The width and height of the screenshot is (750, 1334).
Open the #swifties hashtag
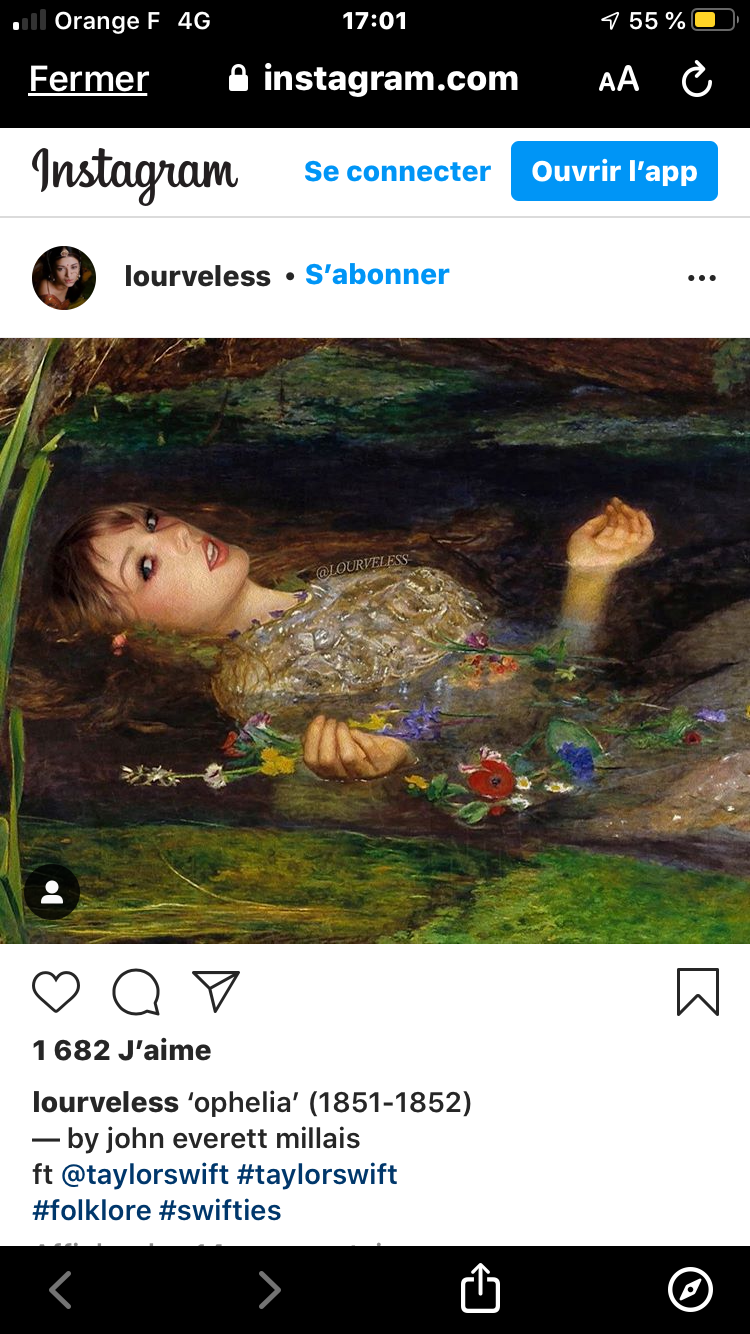point(220,1210)
